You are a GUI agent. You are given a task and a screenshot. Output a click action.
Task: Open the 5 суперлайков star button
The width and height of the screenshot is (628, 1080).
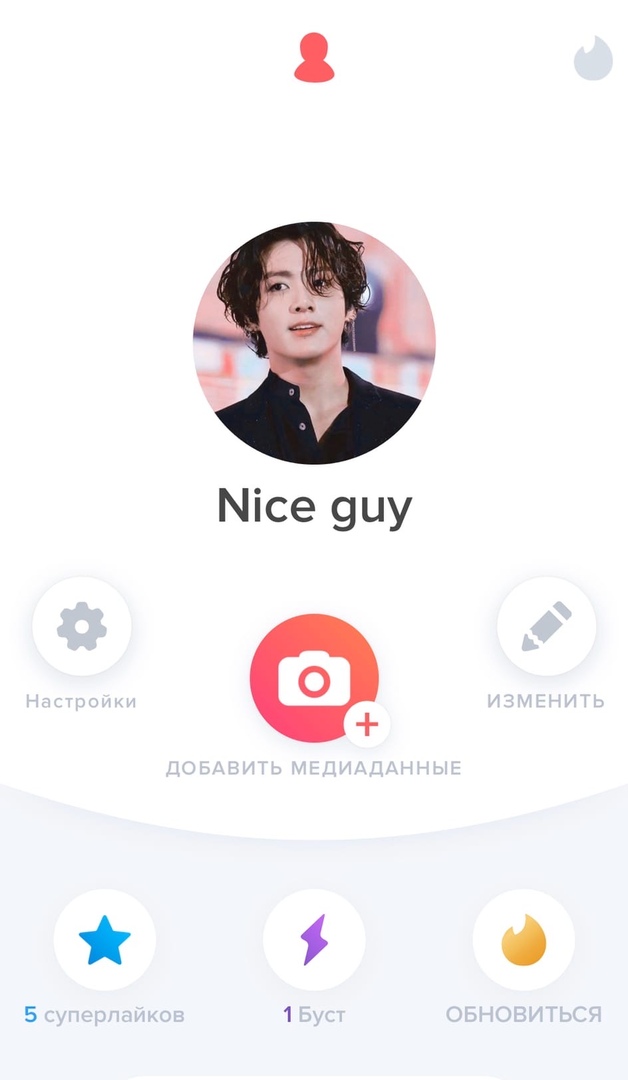(104, 940)
